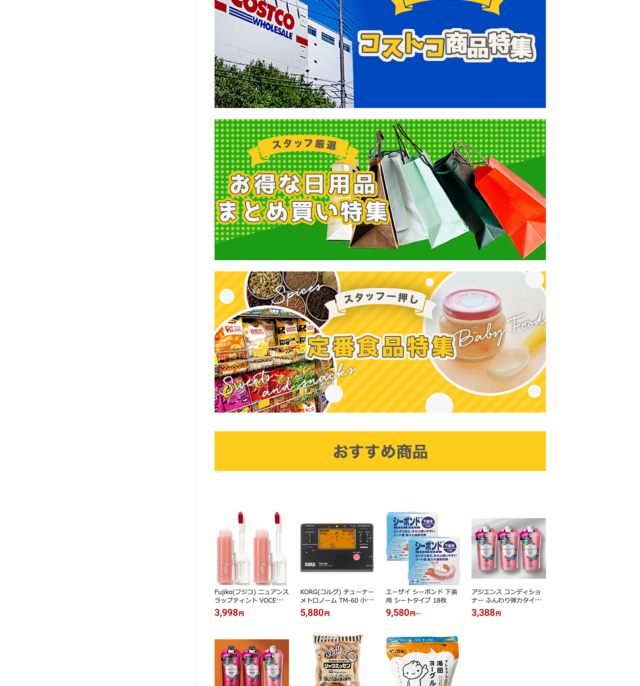Open お得な日用品まとめ買い特集 banner

(380, 190)
